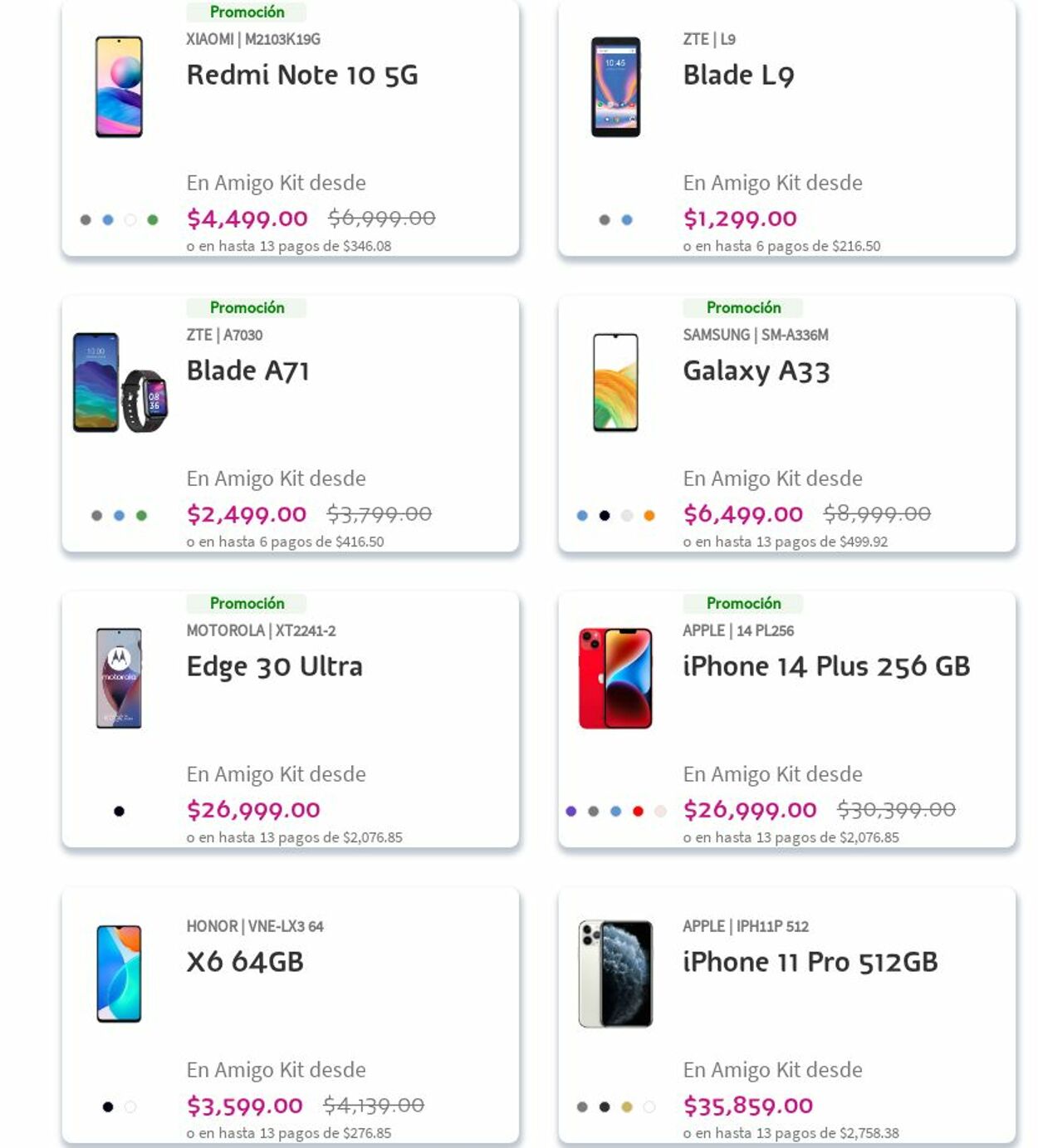
Task: Select purple color for iPhone 14 Plus
Action: pos(570,812)
